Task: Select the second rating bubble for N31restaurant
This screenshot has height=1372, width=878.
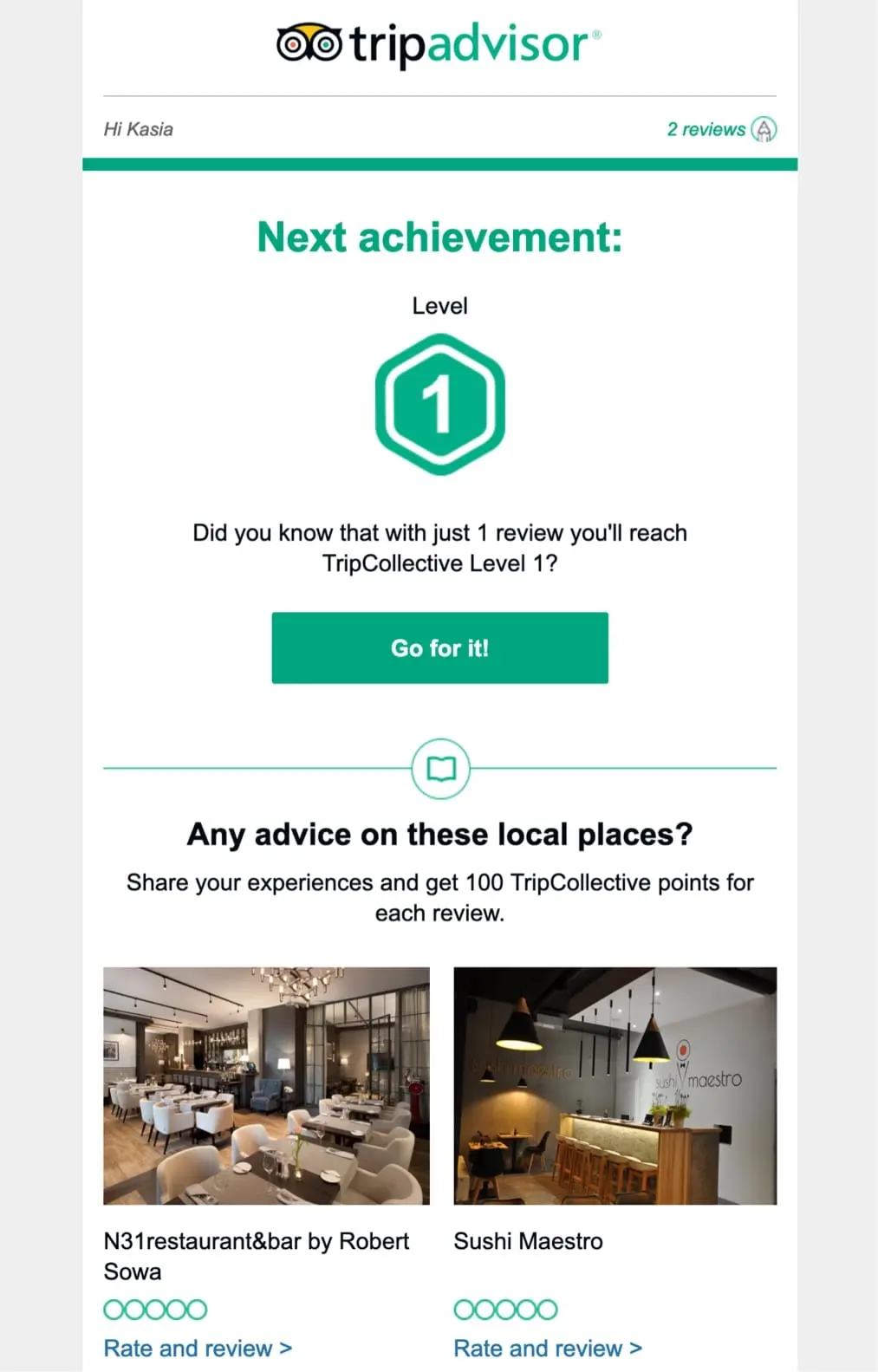Action: 135,1310
